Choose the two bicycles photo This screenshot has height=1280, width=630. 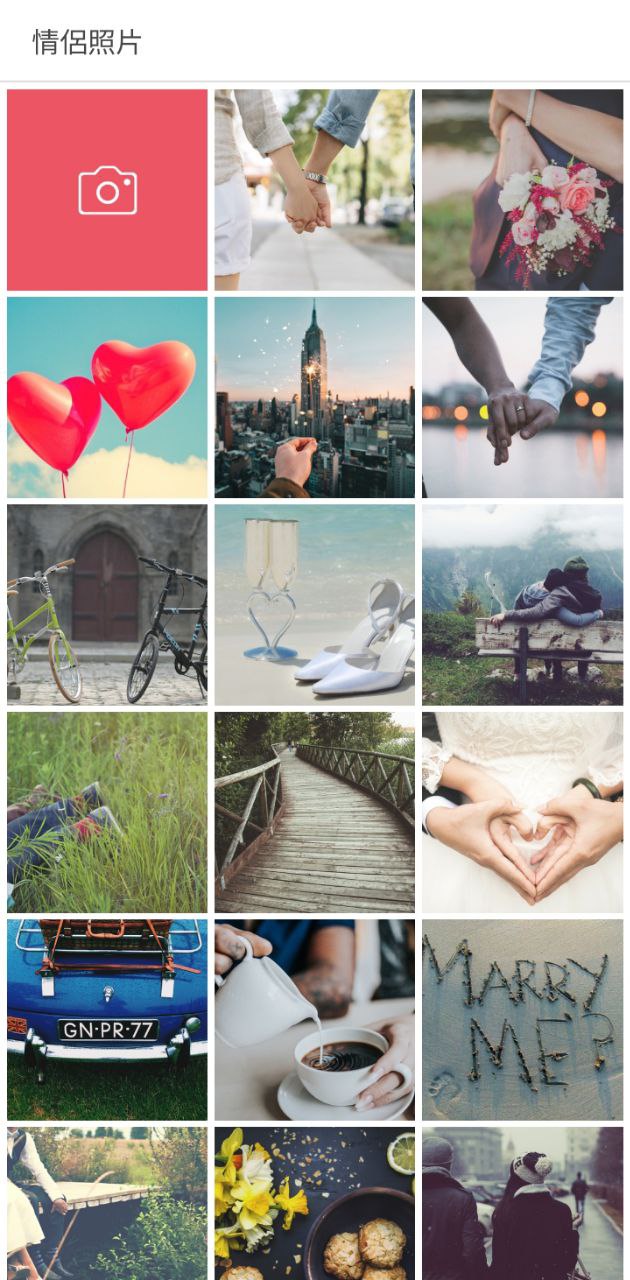107,604
